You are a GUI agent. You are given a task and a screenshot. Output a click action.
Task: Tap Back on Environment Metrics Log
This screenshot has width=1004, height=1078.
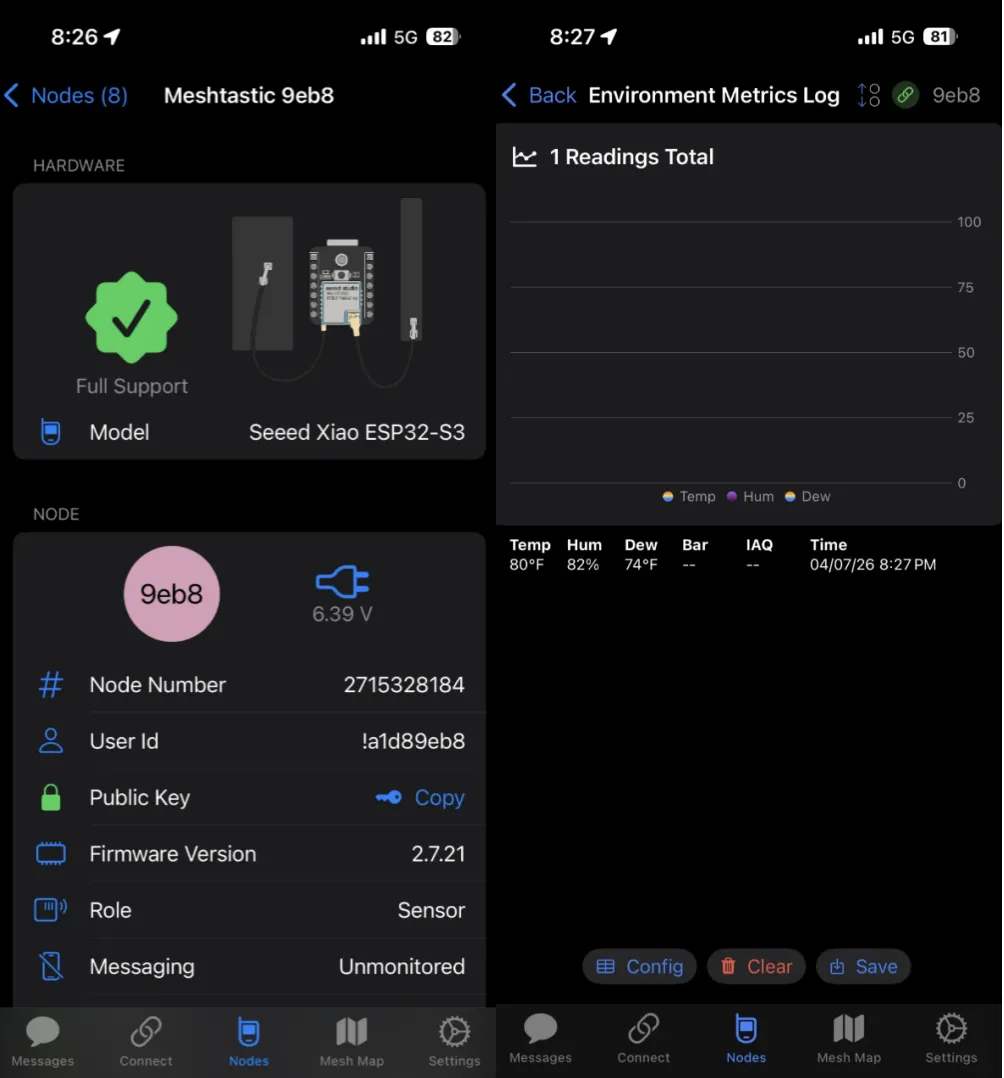[539, 96]
